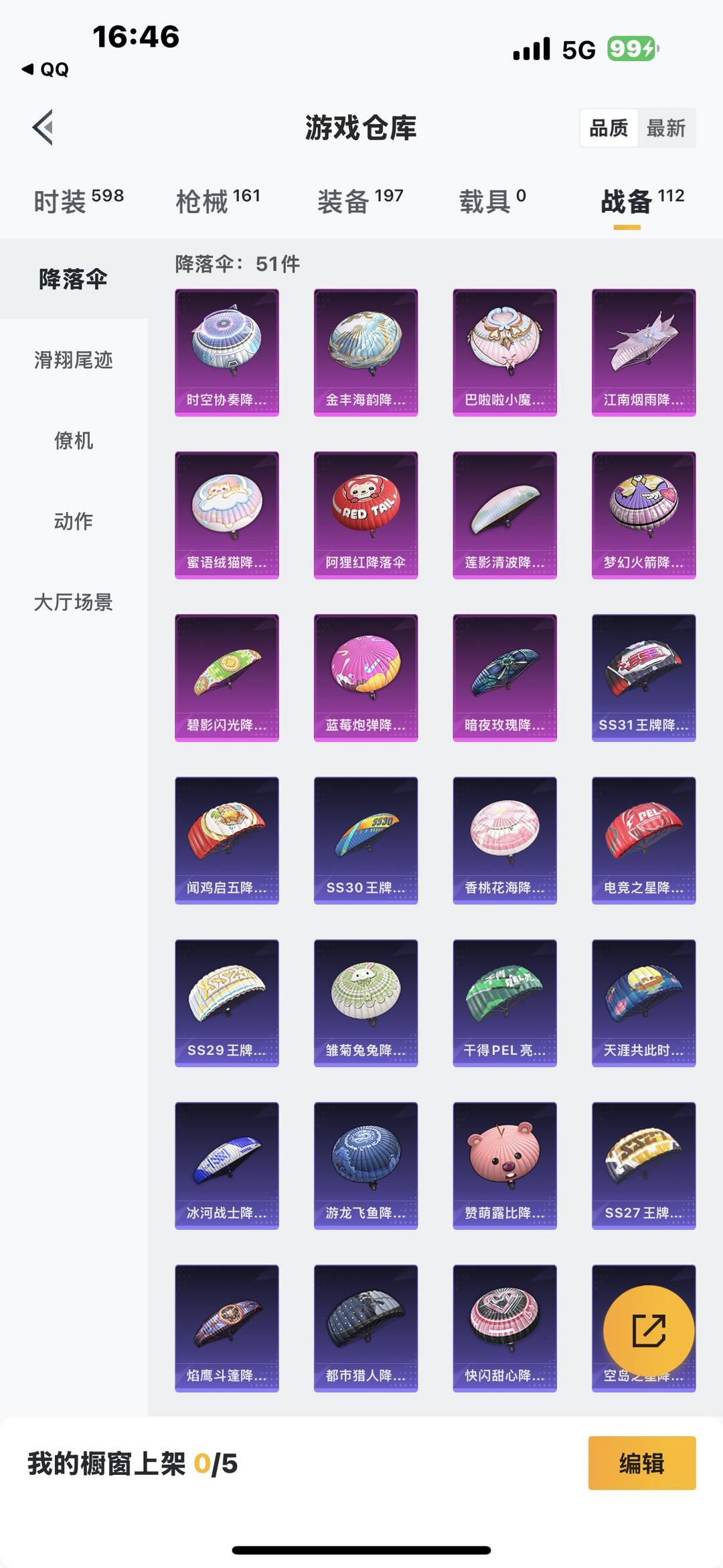This screenshot has height=1568, width=723.
Task: Select the 香桃花海 parachute
Action: point(505,841)
